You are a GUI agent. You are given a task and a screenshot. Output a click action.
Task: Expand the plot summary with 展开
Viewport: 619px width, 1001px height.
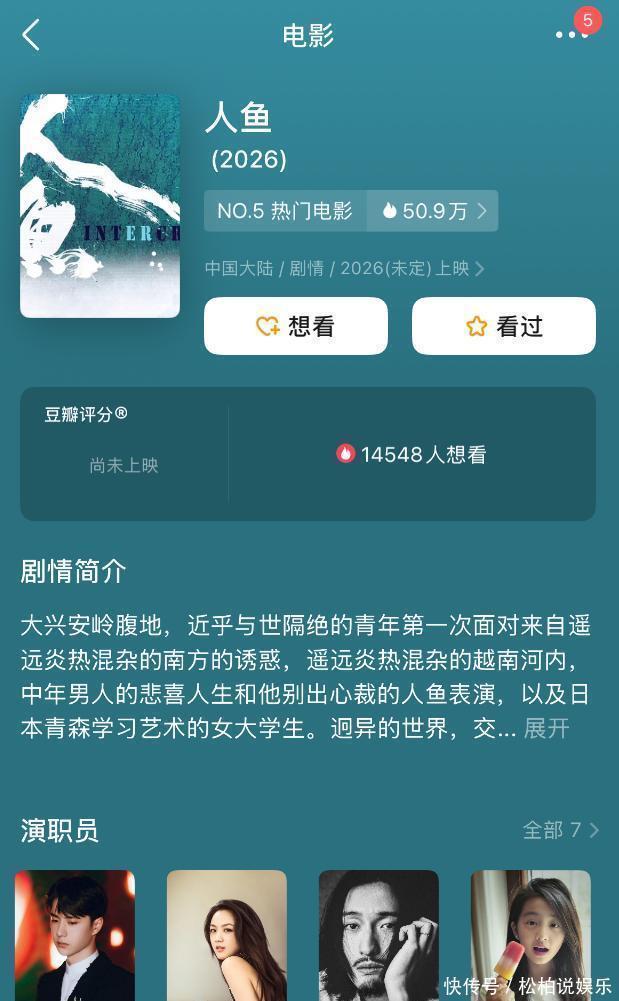click(546, 728)
